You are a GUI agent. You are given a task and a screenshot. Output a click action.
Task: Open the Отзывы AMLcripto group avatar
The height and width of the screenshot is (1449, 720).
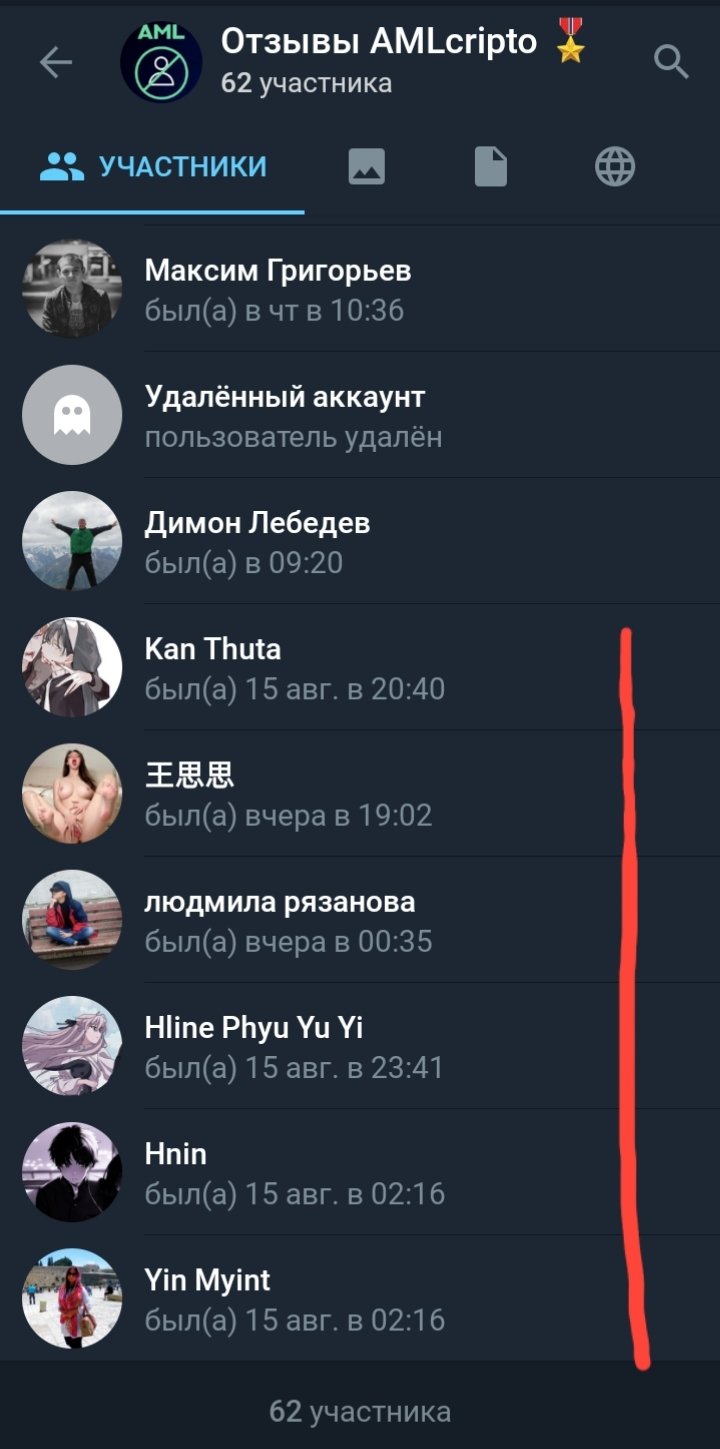coord(161,63)
